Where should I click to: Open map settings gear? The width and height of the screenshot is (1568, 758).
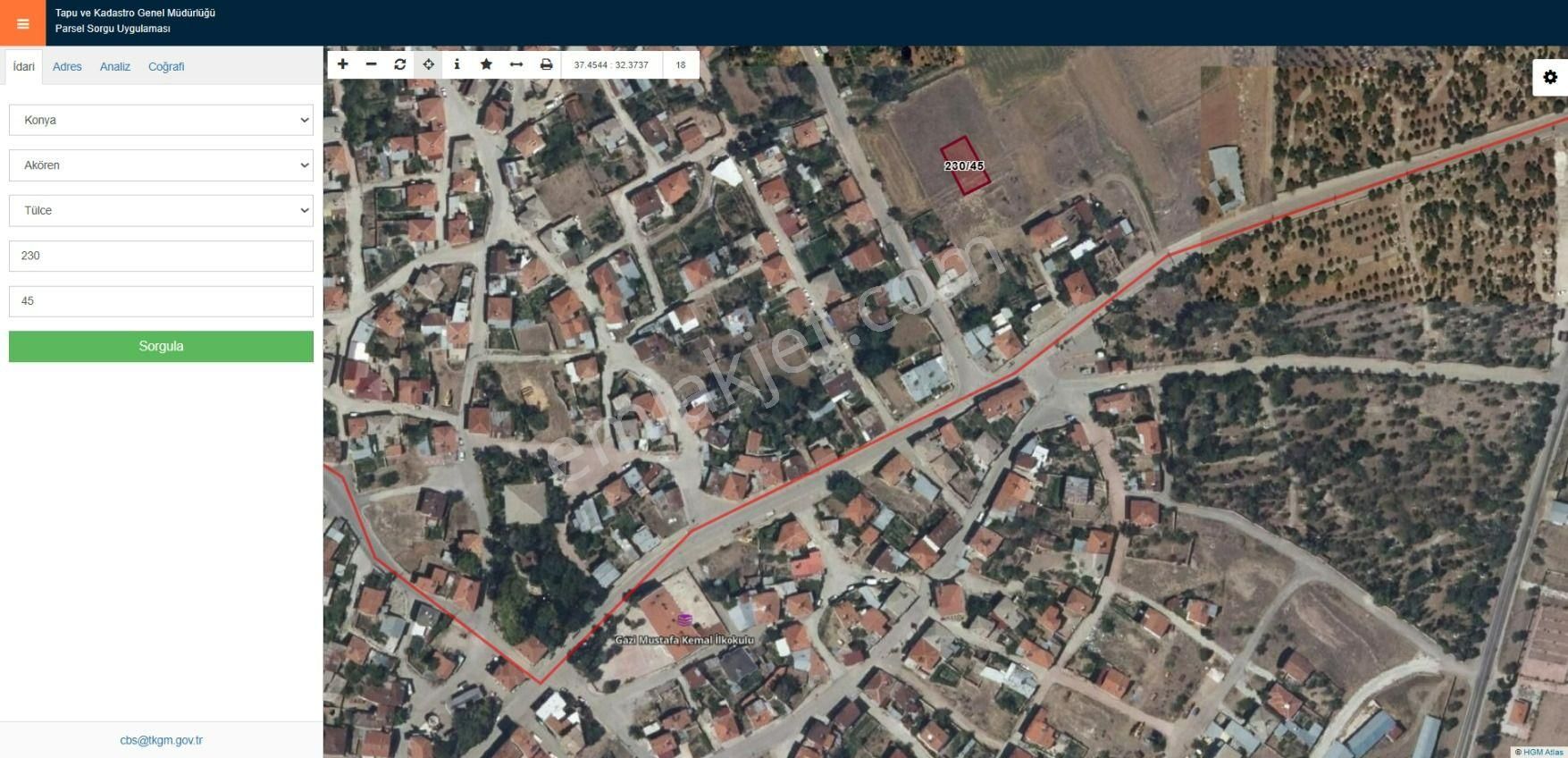(1550, 78)
